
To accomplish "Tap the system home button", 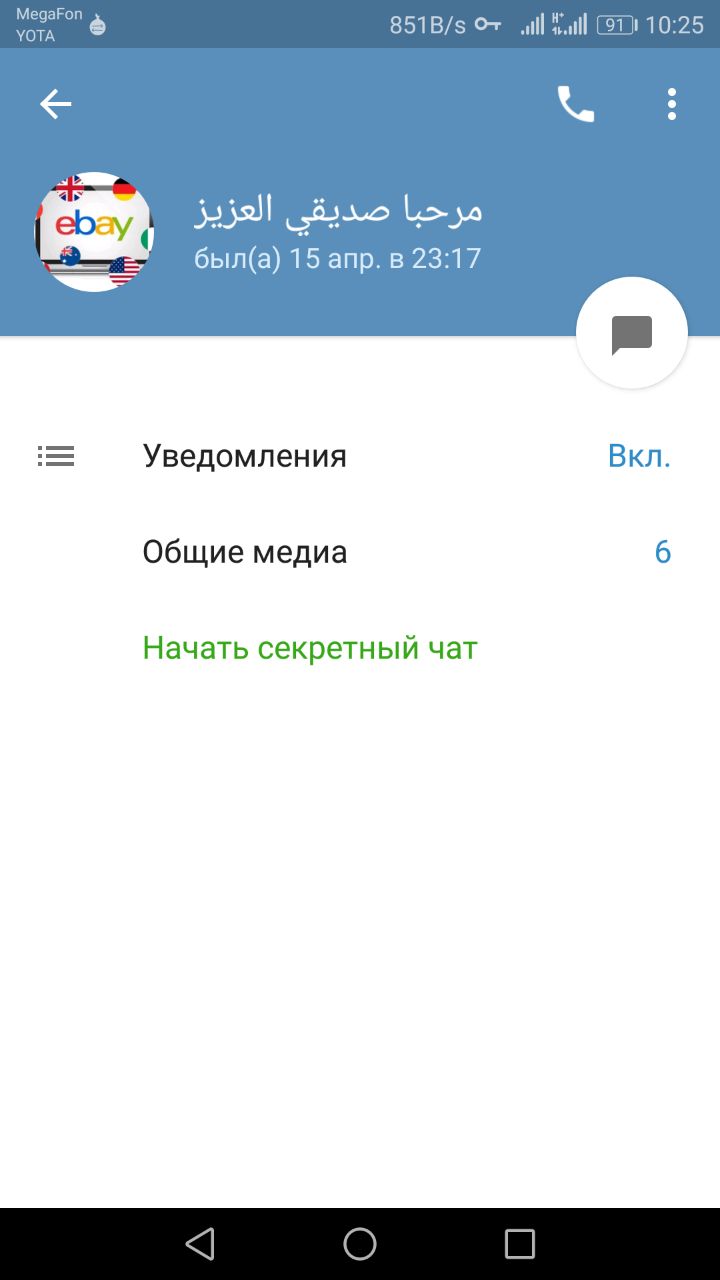I will [360, 1243].
